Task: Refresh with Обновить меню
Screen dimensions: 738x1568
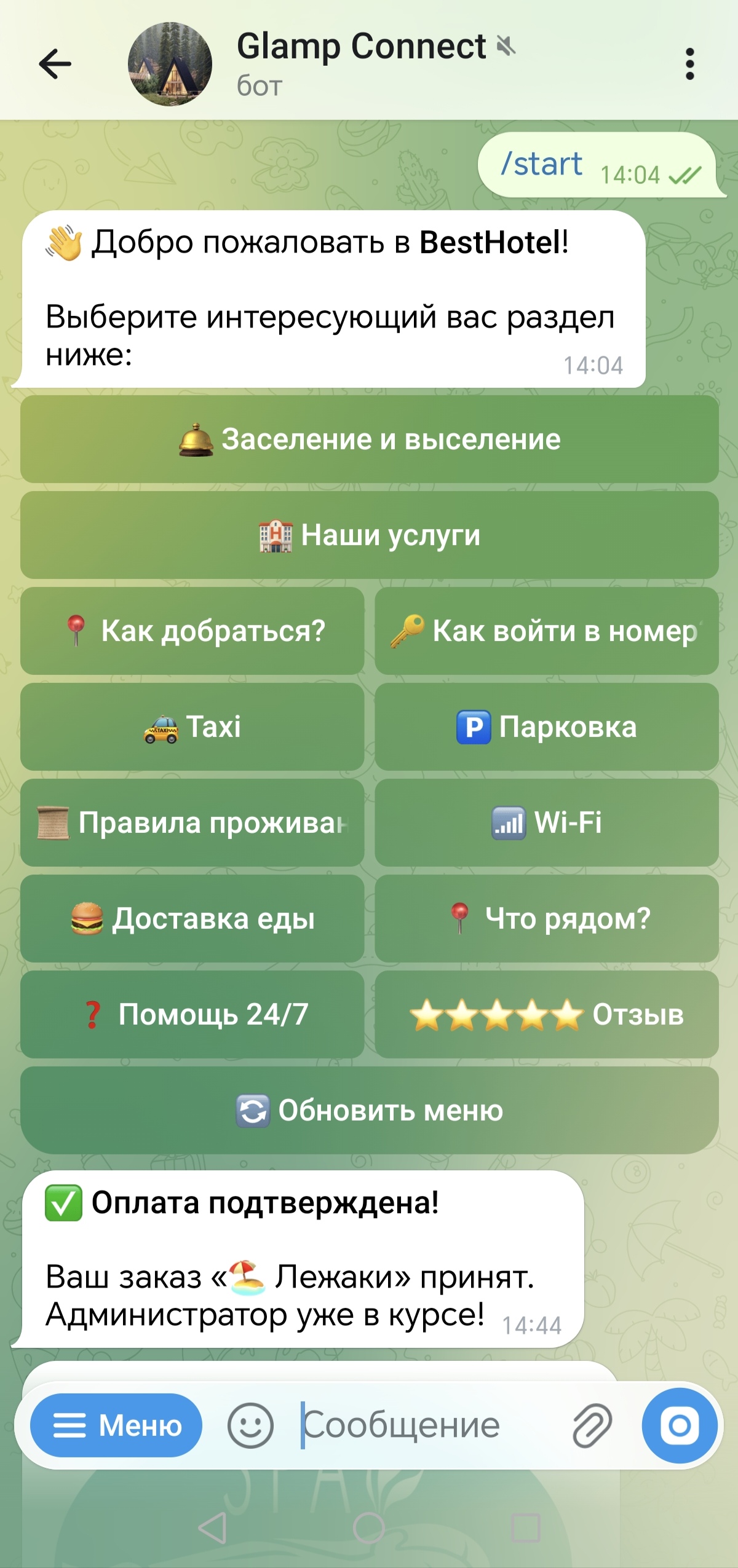Action: [369, 1110]
